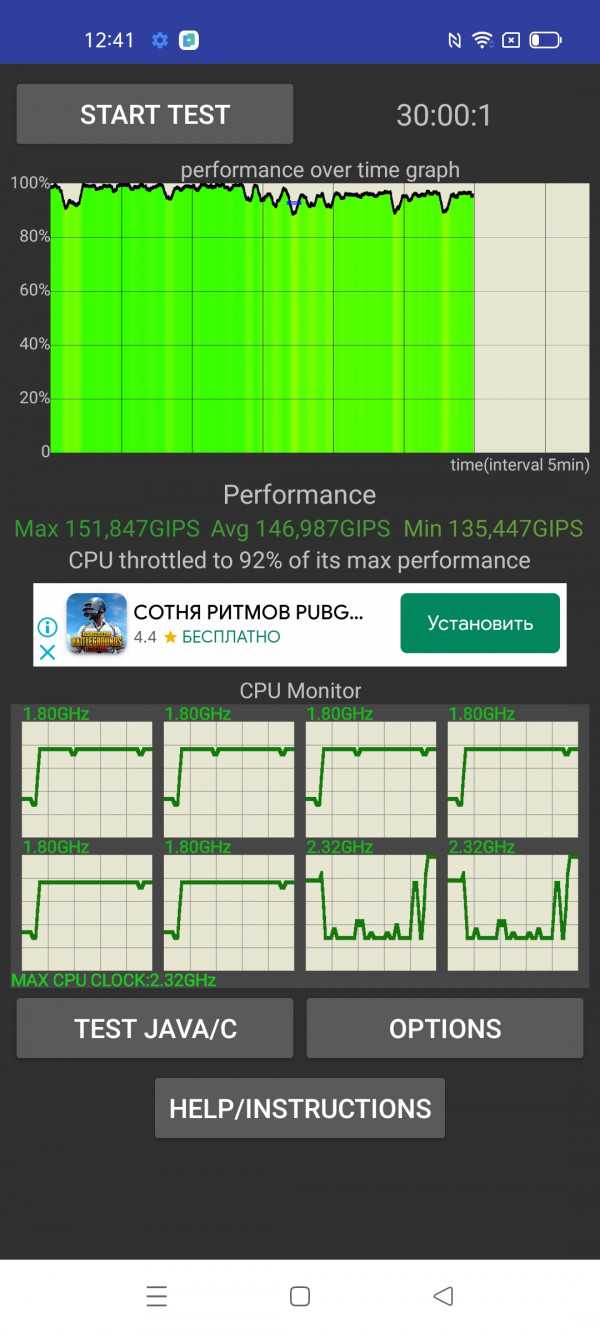Tap Установить in the PUBG ad
This screenshot has height=1333, width=600.
click(x=480, y=623)
